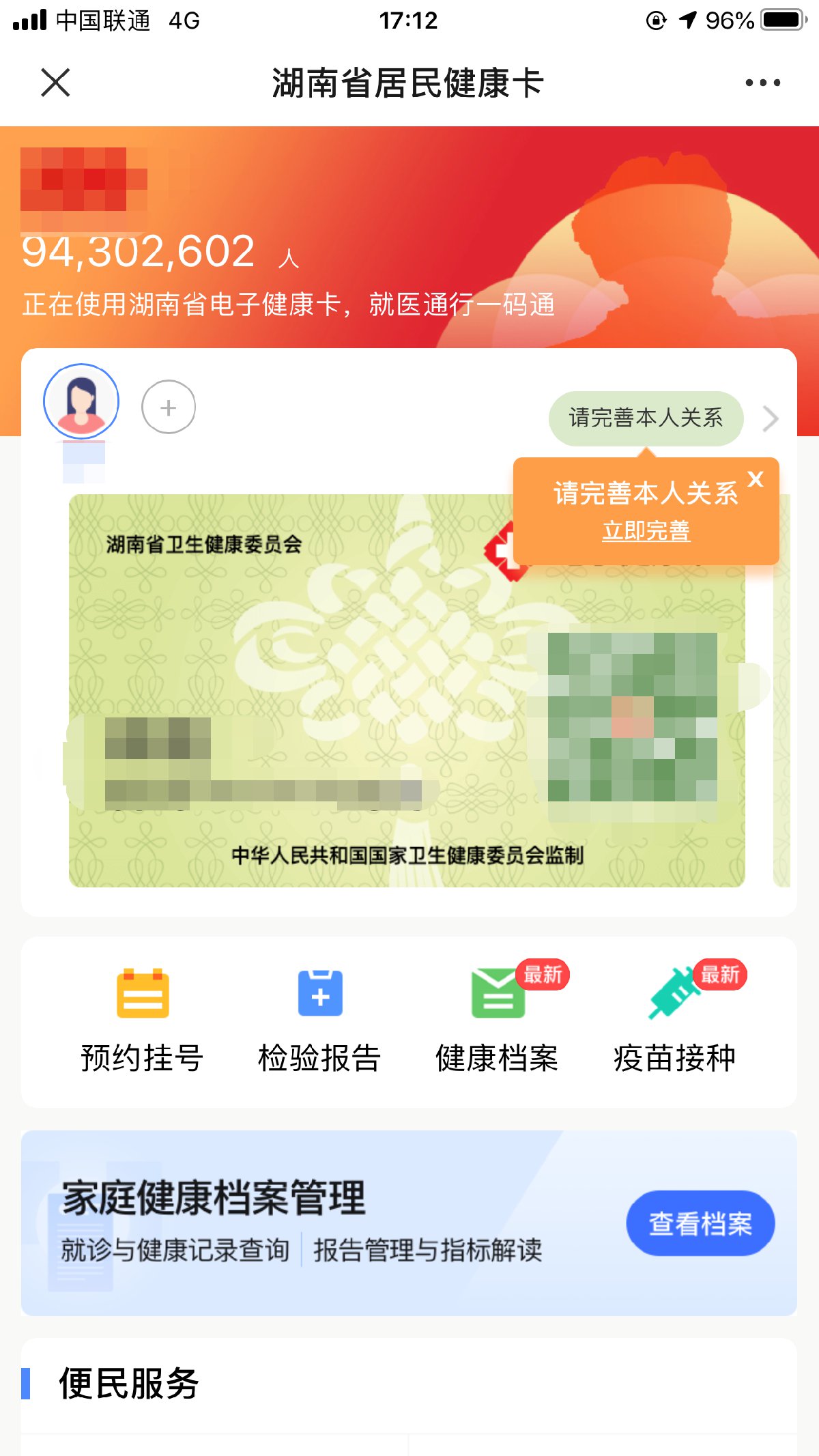Screen dimensions: 819x1456
Task: Select the female profile avatar
Action: point(81,401)
